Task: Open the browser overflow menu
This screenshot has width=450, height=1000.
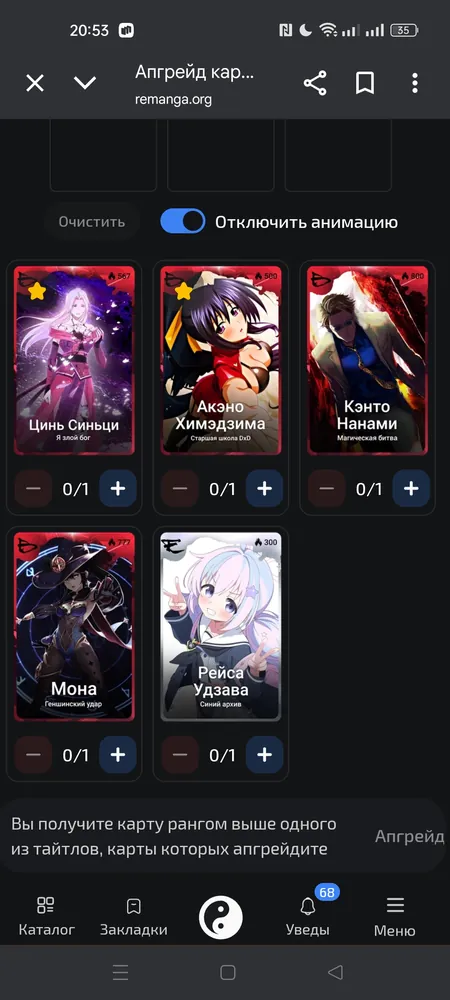Action: [x=415, y=83]
